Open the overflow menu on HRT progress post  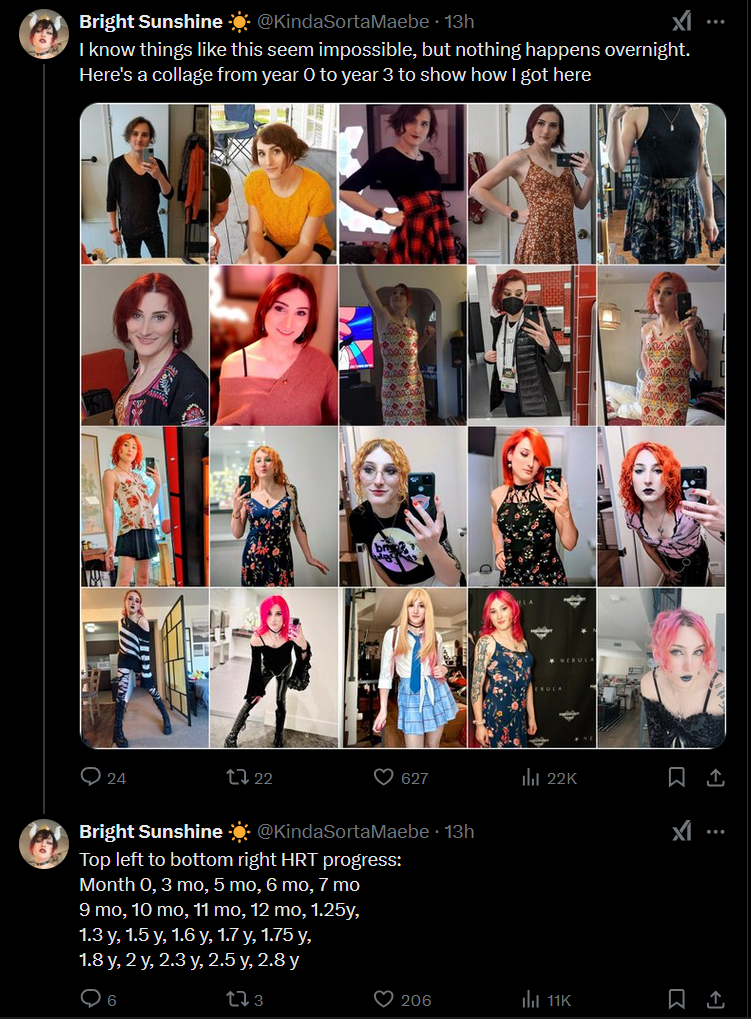coord(715,831)
